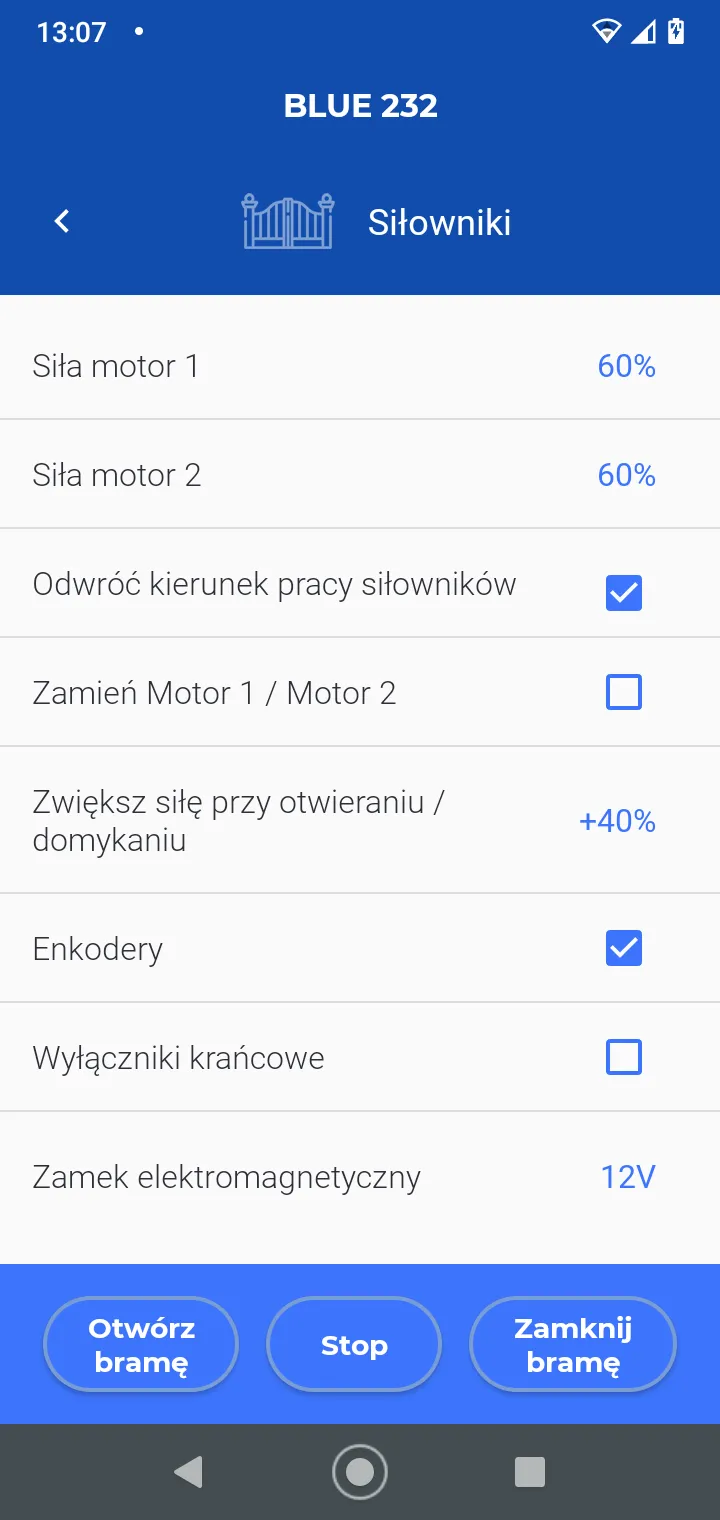Open Zamek elektromagnetyczny voltage setting
Screen dimensions: 720x1520
pyautogui.click(x=627, y=1177)
